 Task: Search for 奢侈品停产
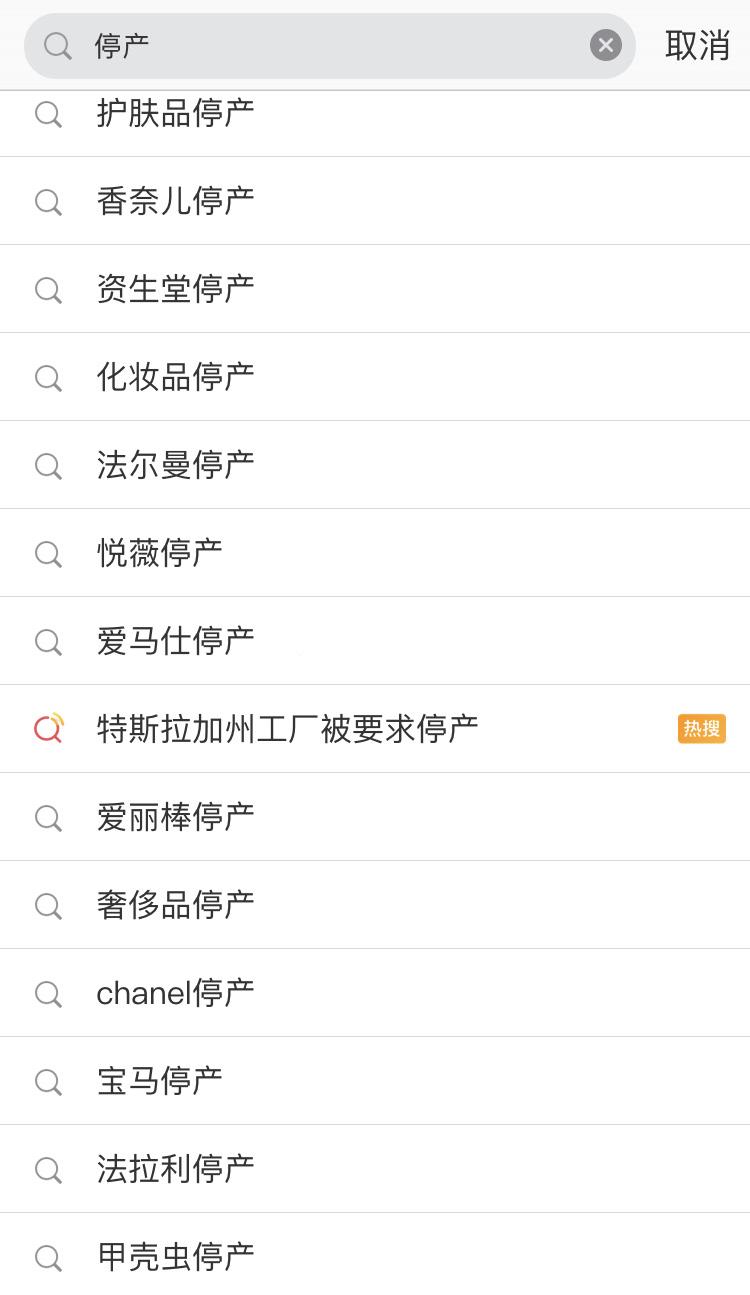(x=375, y=905)
